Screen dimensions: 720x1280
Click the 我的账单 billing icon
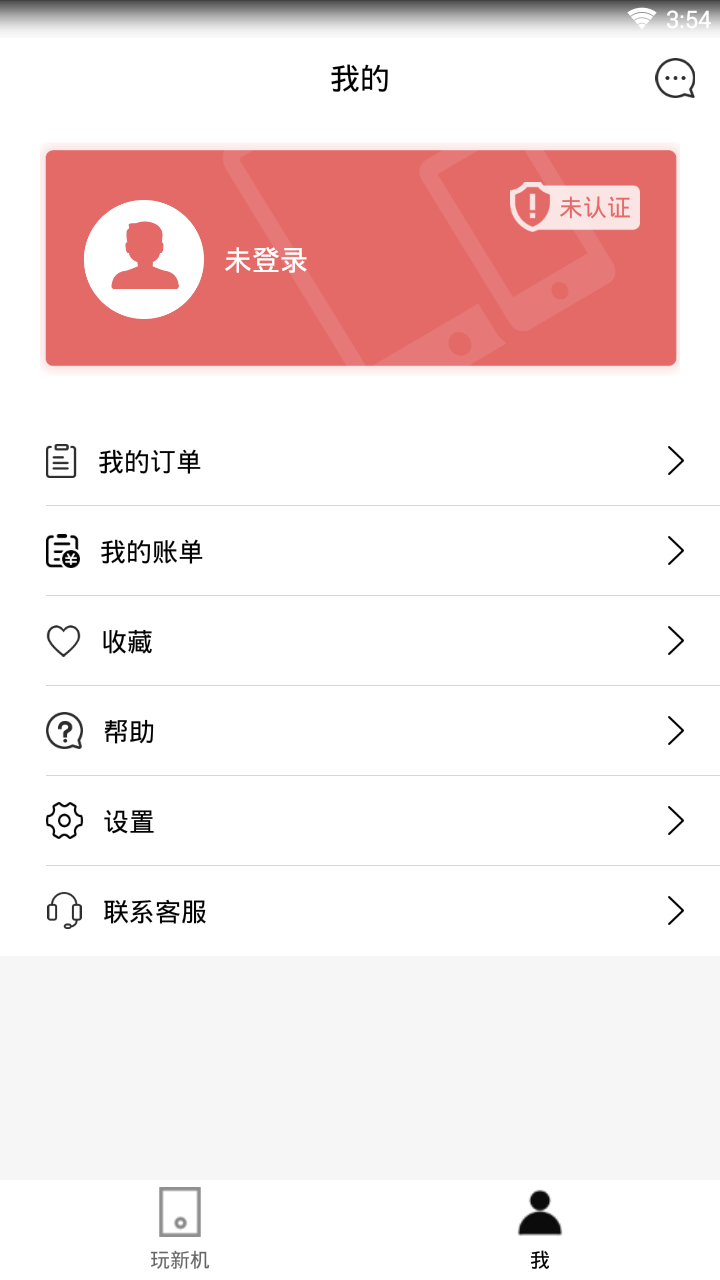click(62, 551)
